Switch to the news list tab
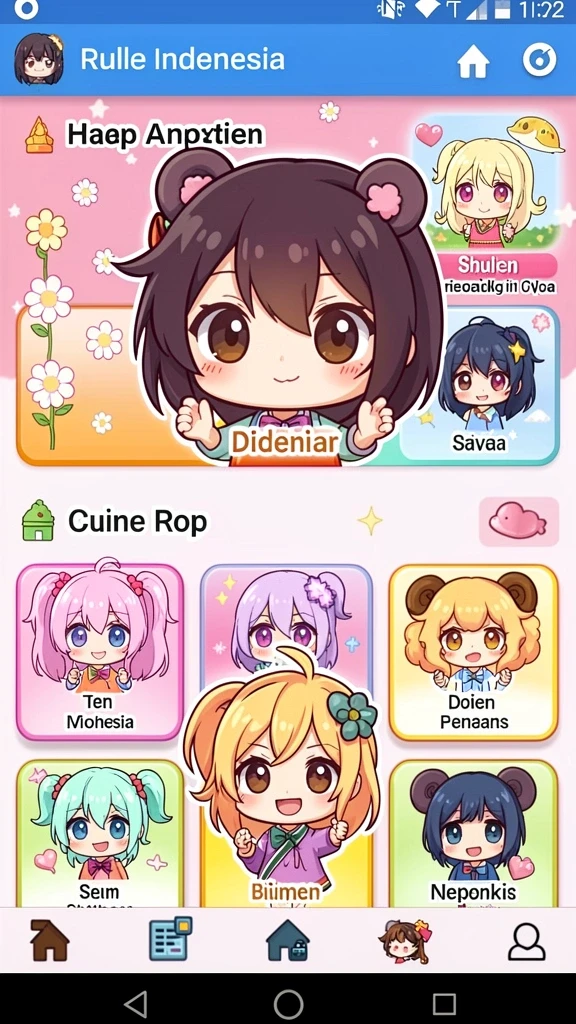The image size is (576, 1024). tap(170, 939)
